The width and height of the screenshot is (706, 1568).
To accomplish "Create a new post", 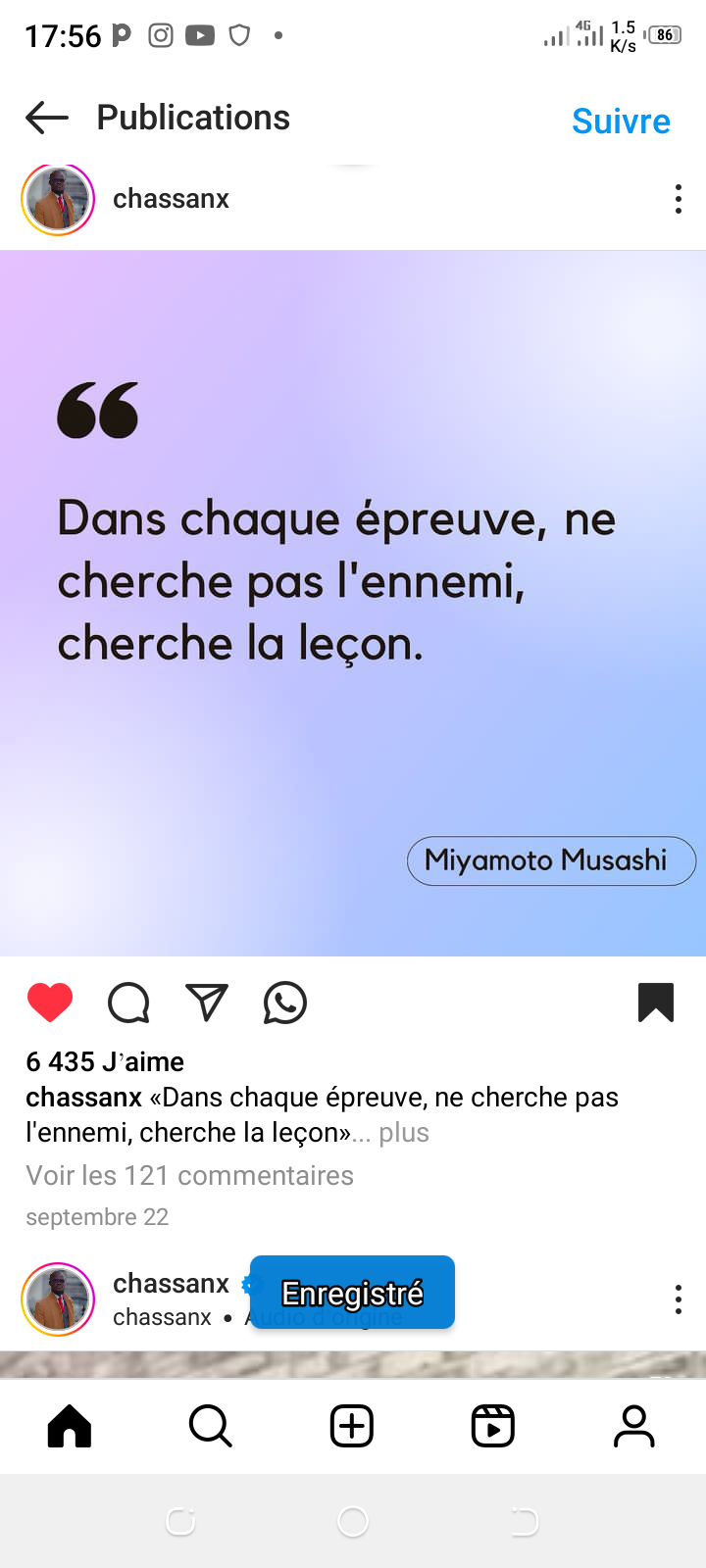I will point(352,1426).
